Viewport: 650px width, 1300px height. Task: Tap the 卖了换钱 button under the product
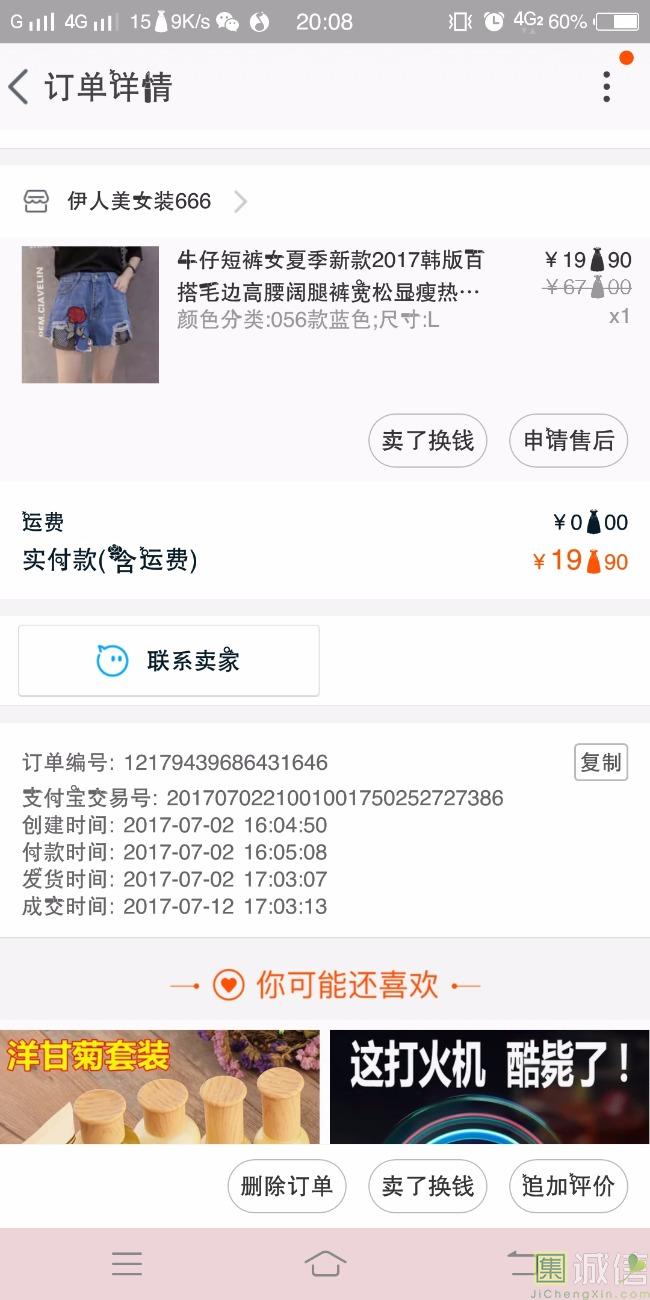[427, 440]
